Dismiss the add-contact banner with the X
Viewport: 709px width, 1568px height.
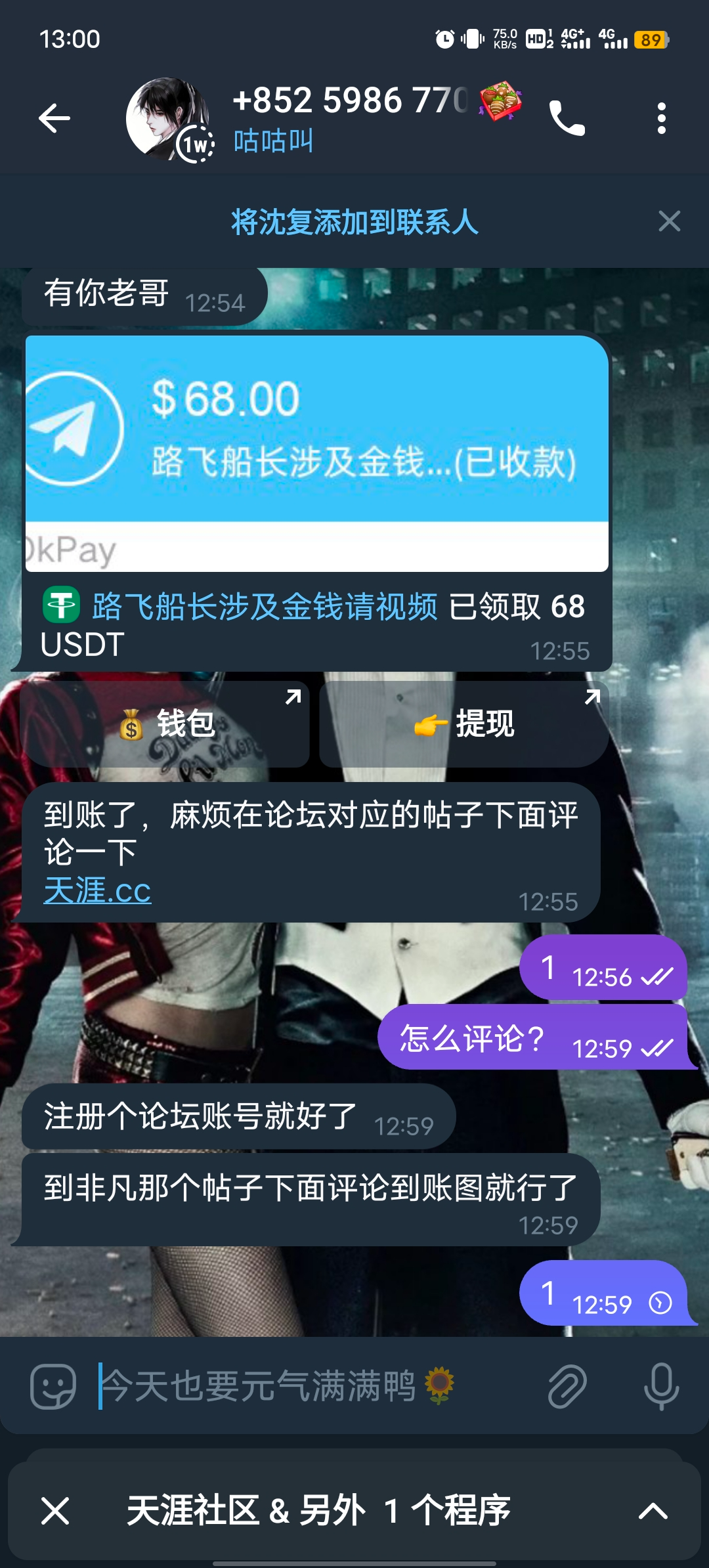click(668, 221)
